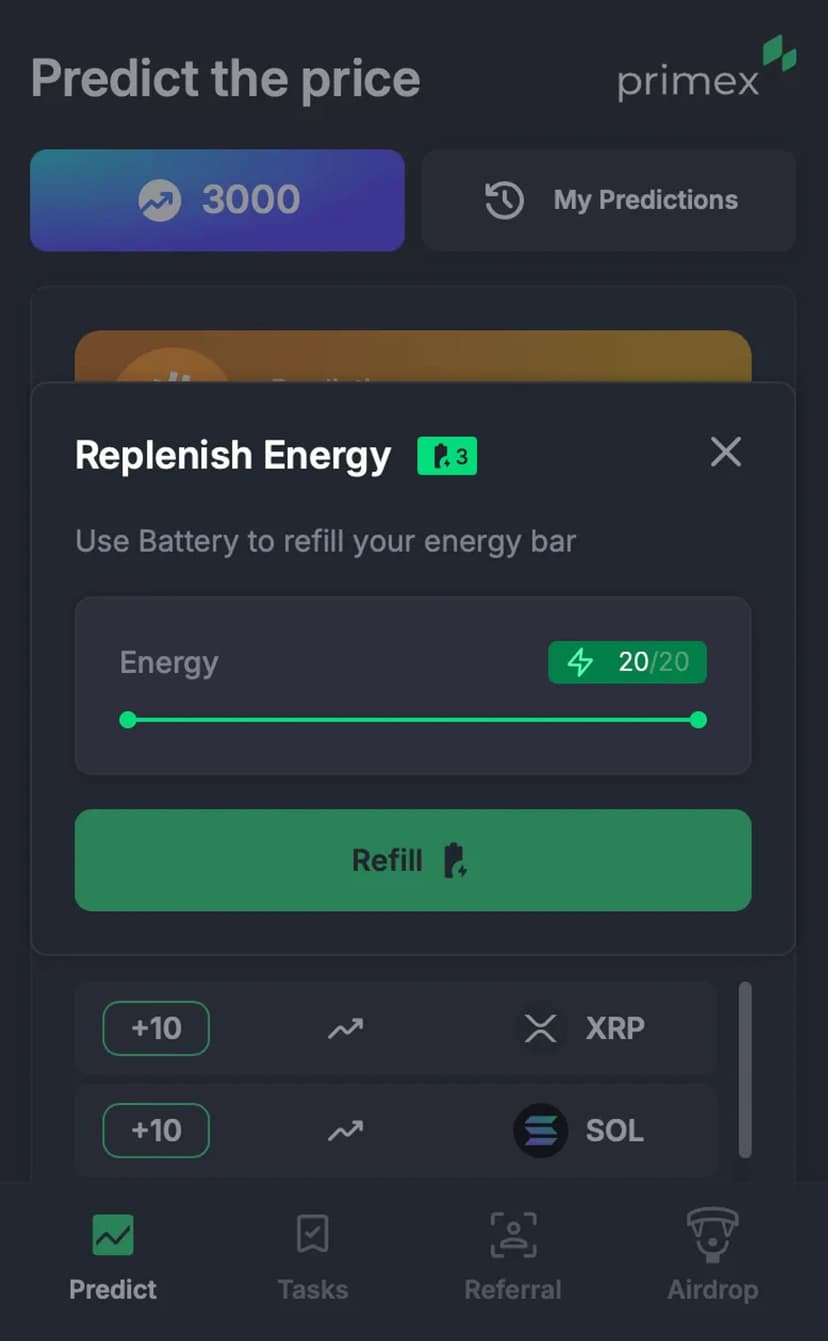Tap the 3000 points balance button
The width and height of the screenshot is (828, 1341).
217,200
